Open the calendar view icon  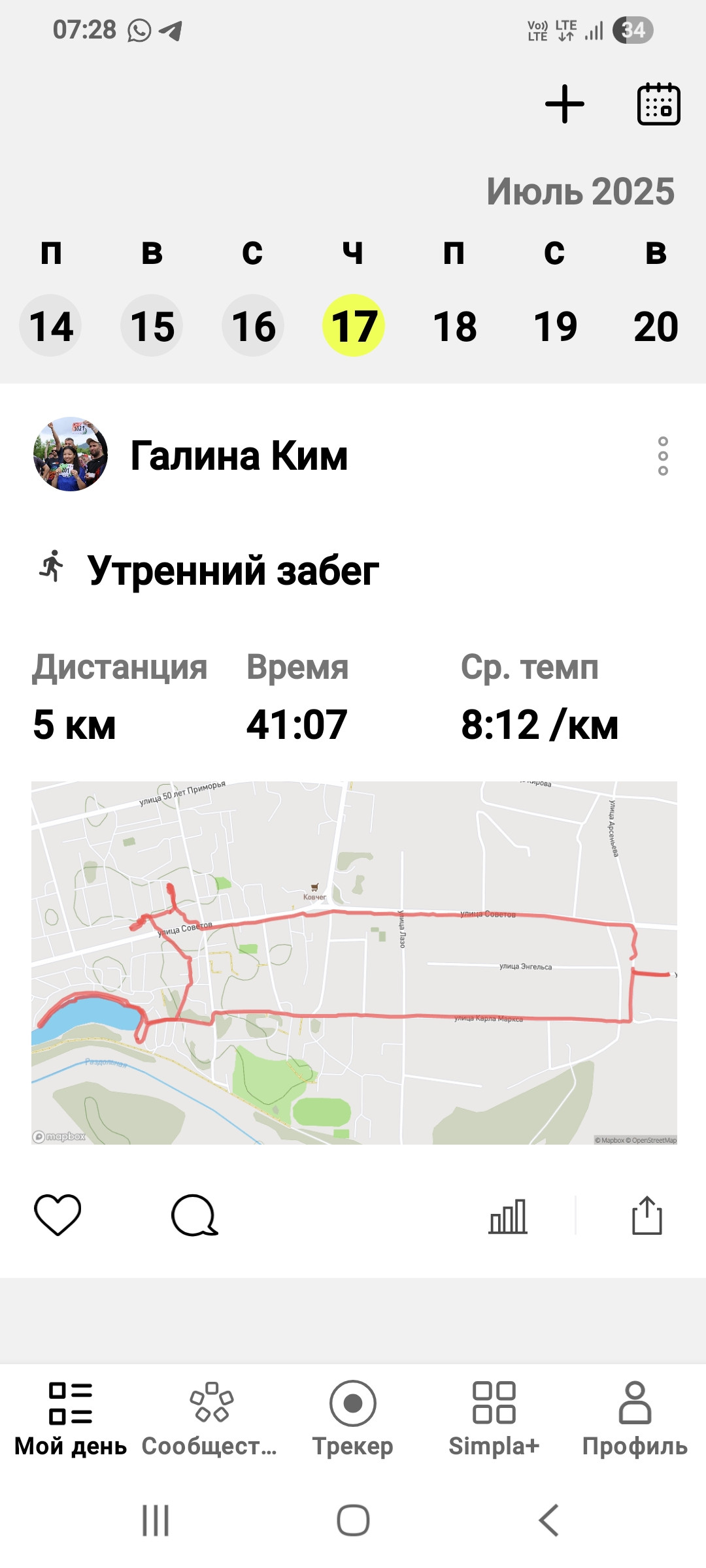click(x=659, y=104)
